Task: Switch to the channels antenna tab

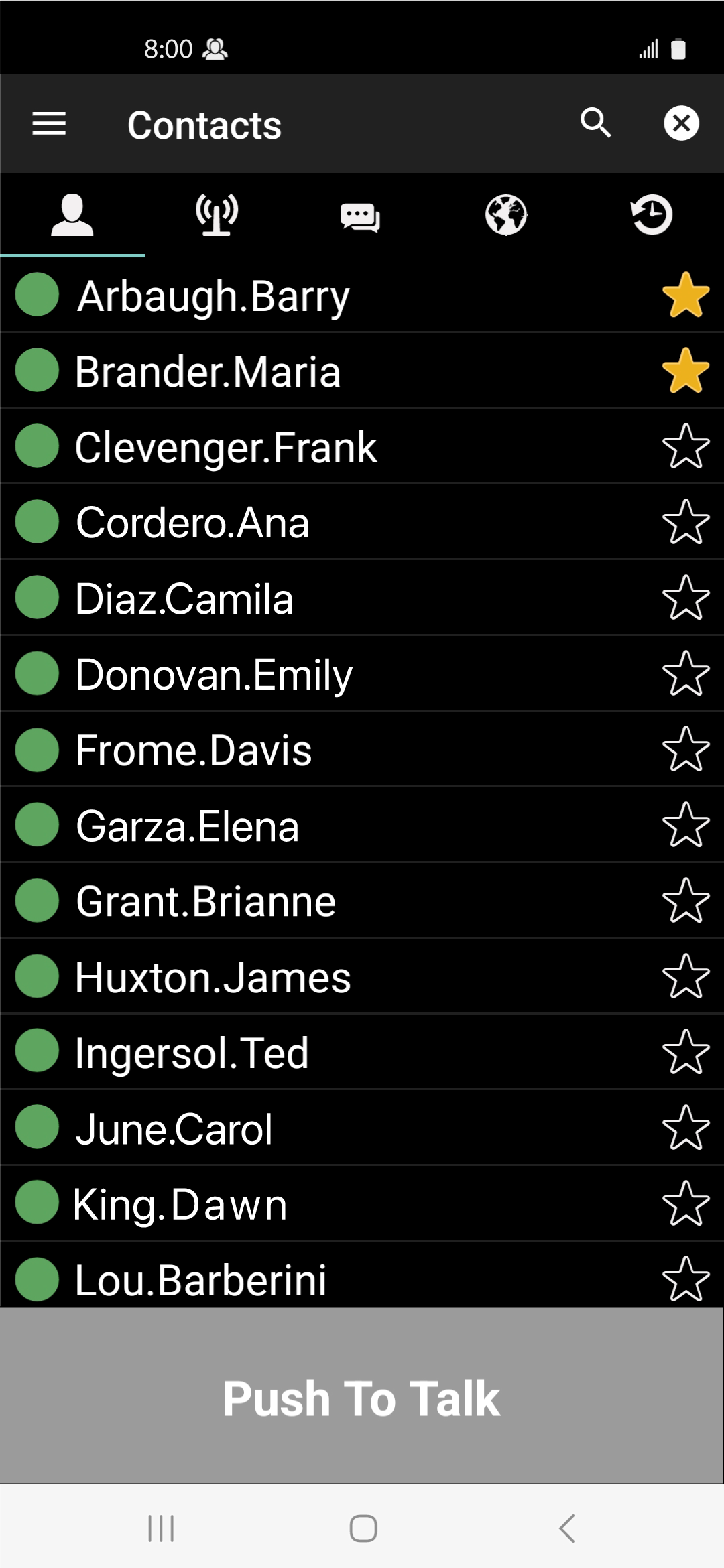Action: [217, 214]
